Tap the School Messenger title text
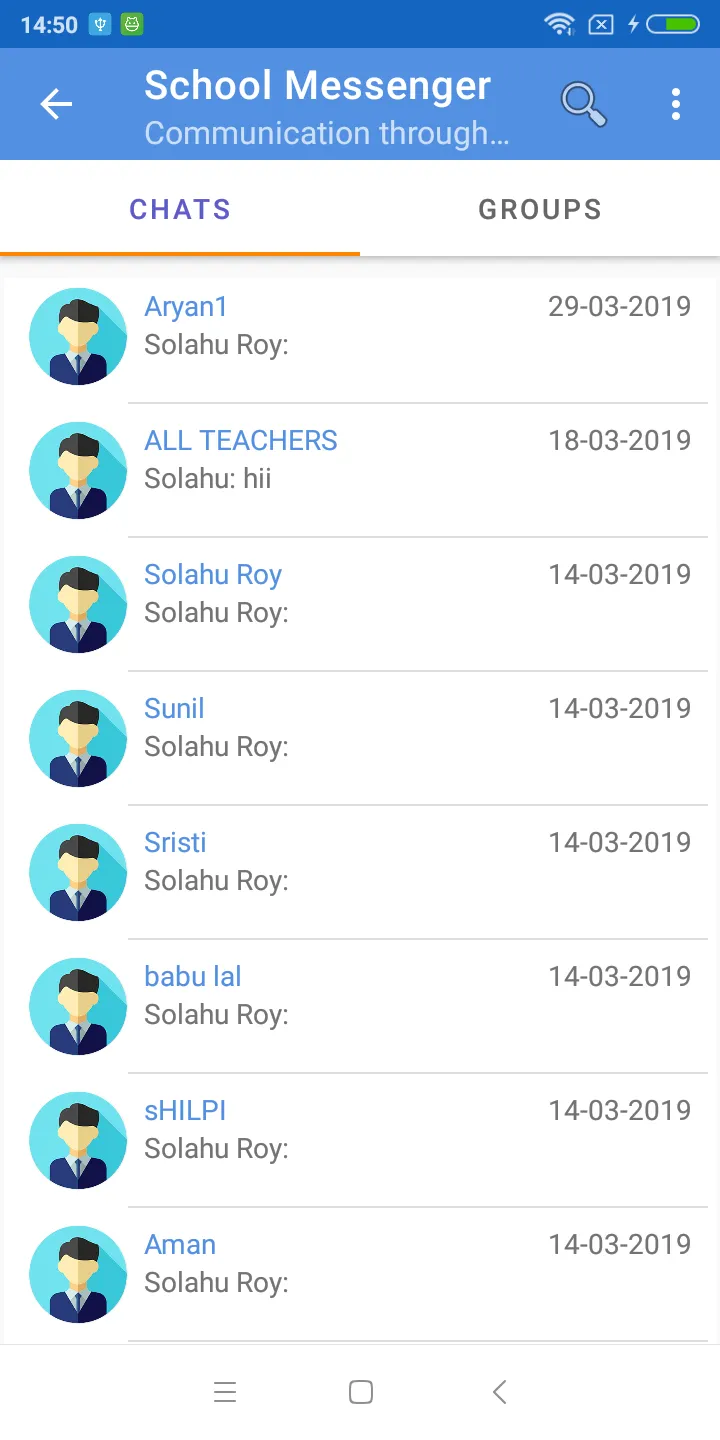The width and height of the screenshot is (720, 1440). [317, 86]
